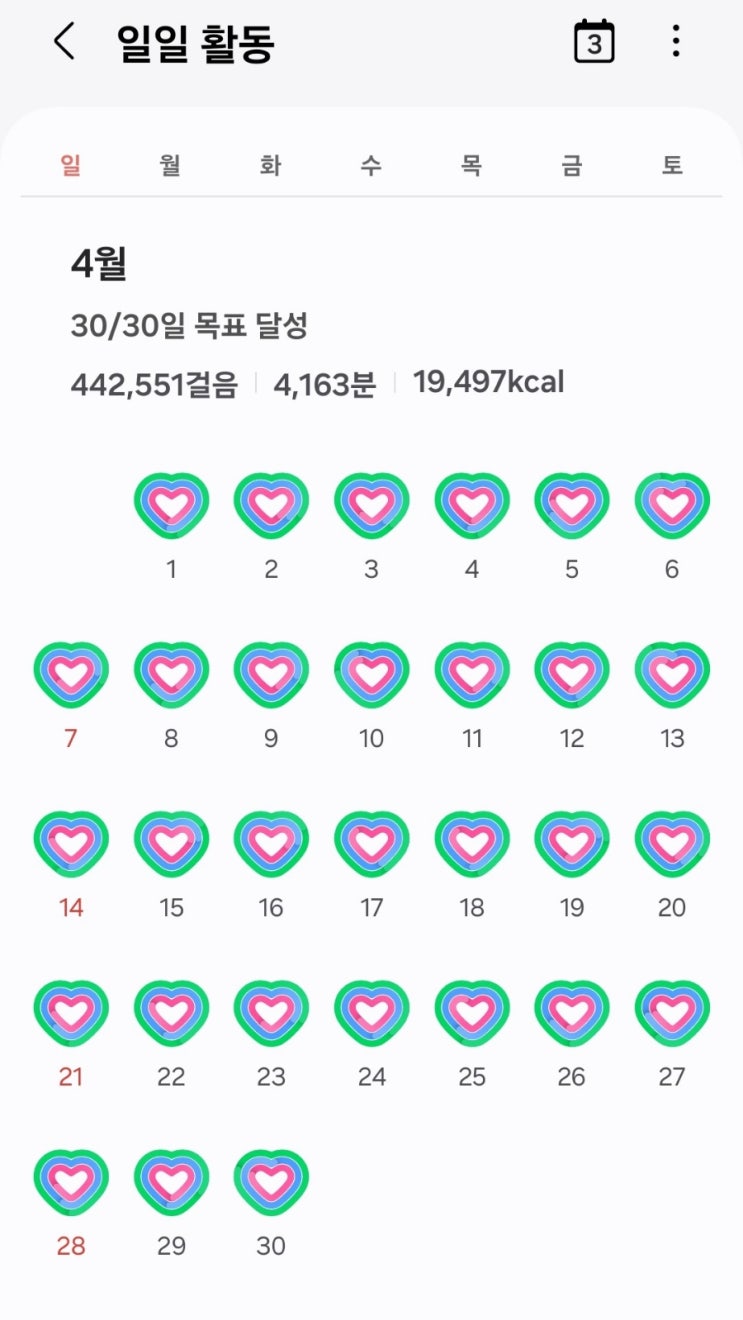This screenshot has width=743, height=1320.
Task: Select the heart for April 3
Action: (371, 506)
